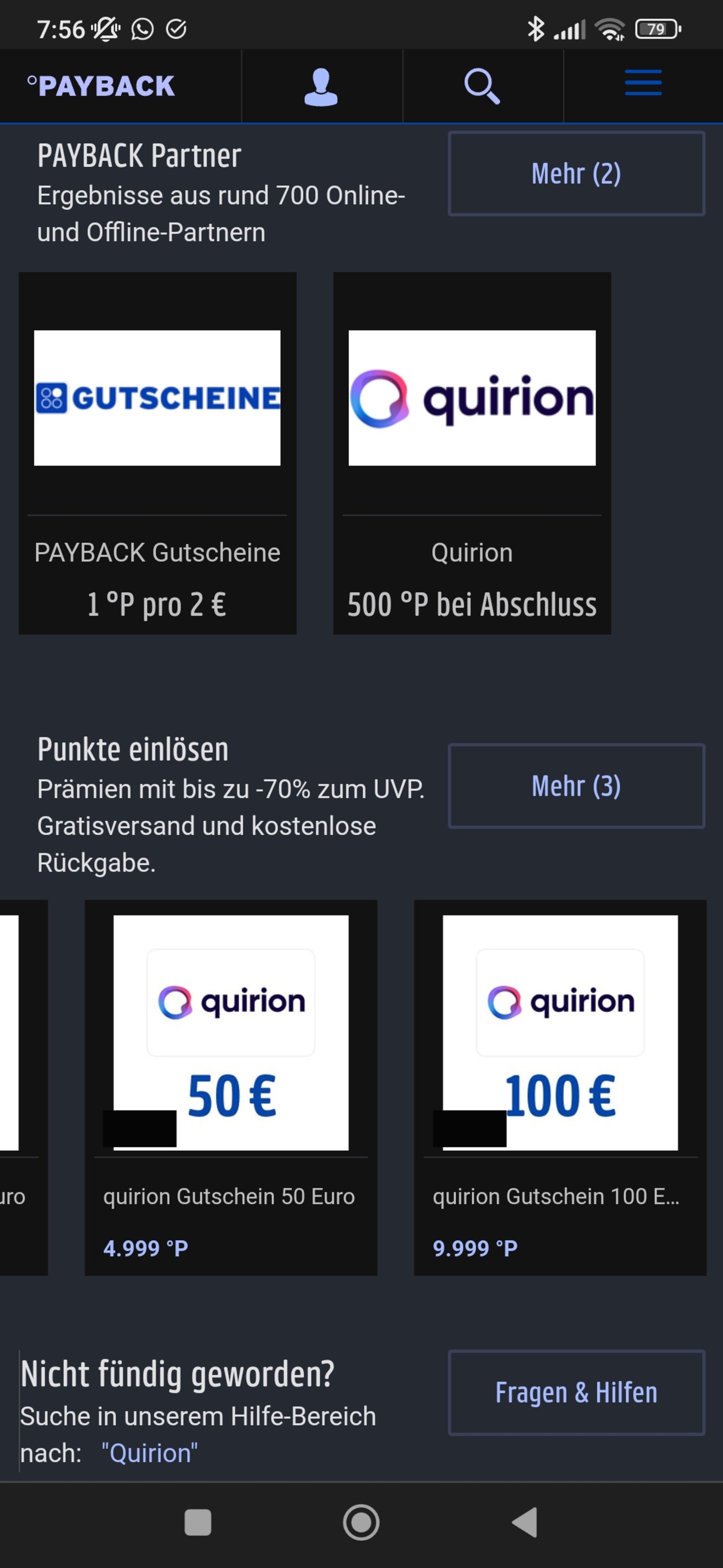The image size is (723, 1568).
Task: Open the PAYBACK home logo
Action: pos(101,86)
